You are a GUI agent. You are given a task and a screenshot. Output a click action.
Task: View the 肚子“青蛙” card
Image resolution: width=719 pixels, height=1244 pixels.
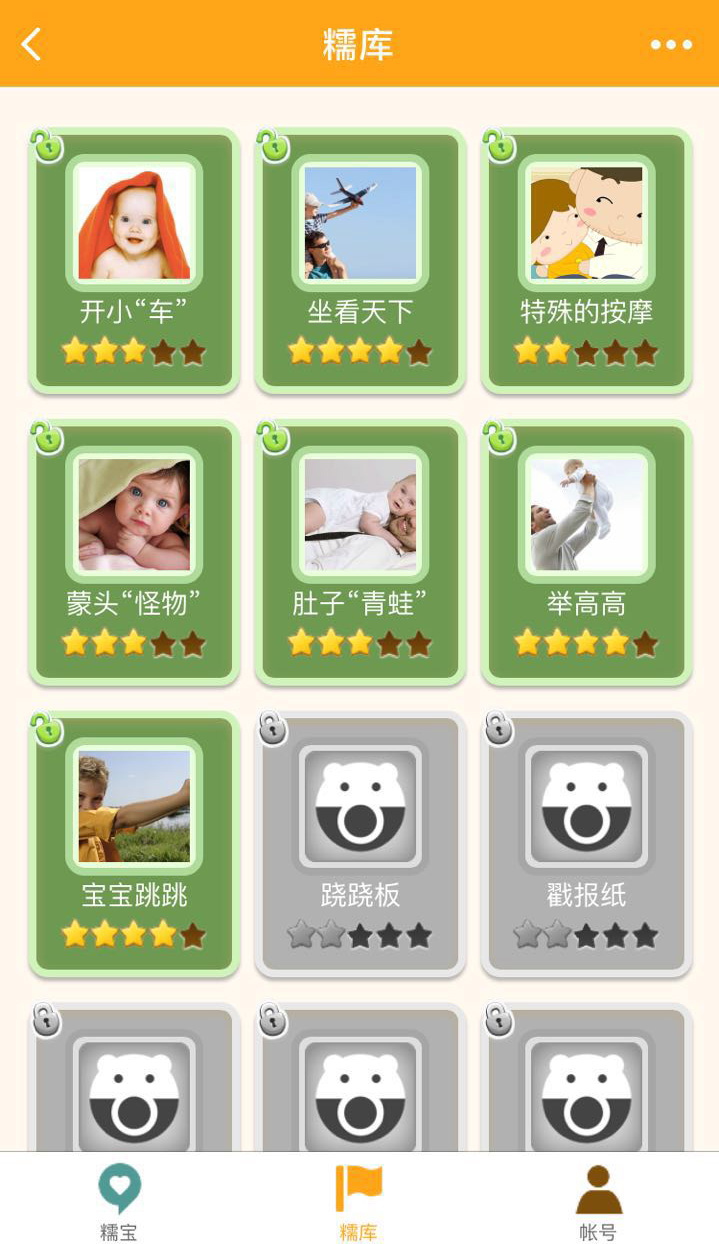360,552
